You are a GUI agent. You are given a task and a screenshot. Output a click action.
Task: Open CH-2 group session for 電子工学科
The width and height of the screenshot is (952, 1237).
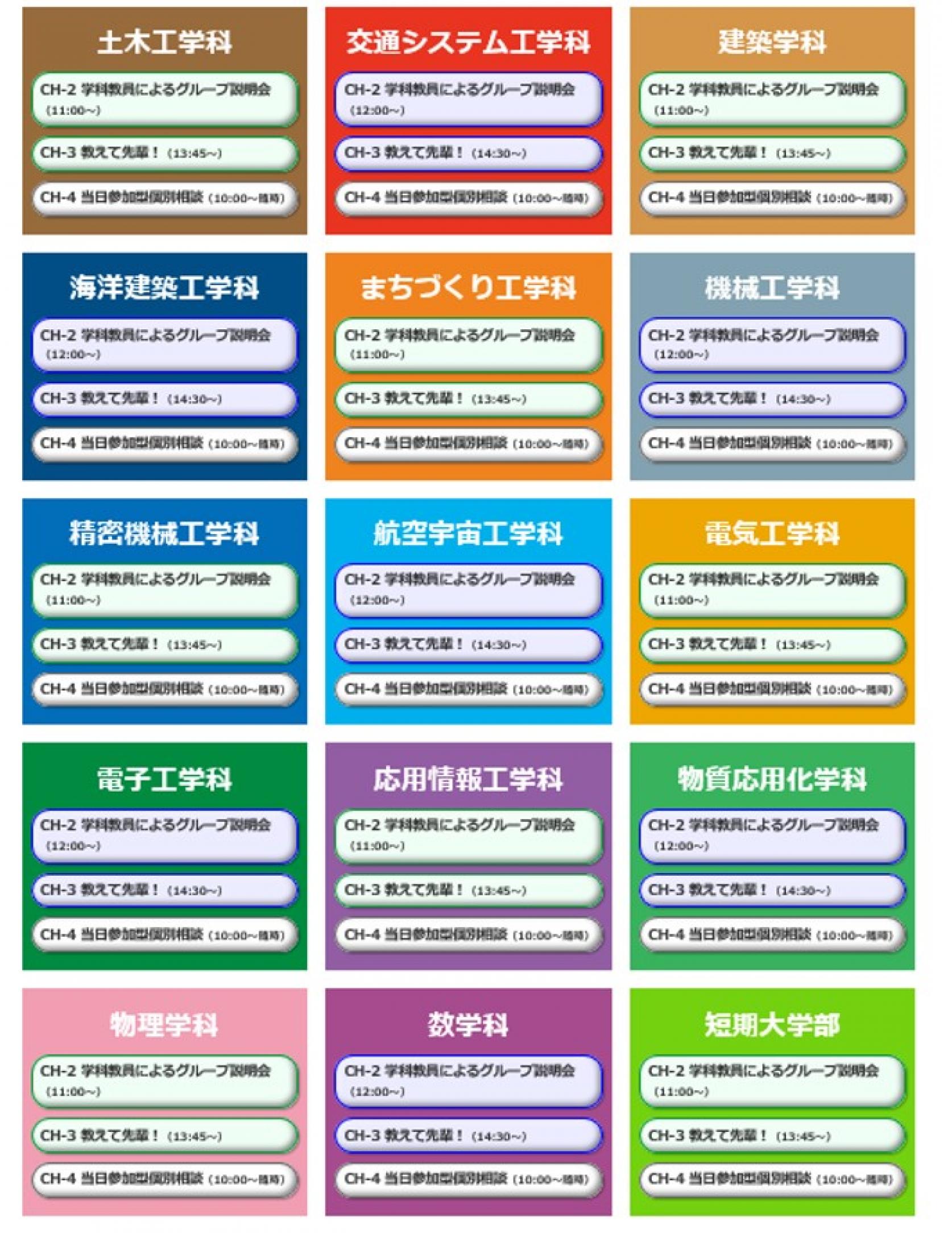click(165, 835)
